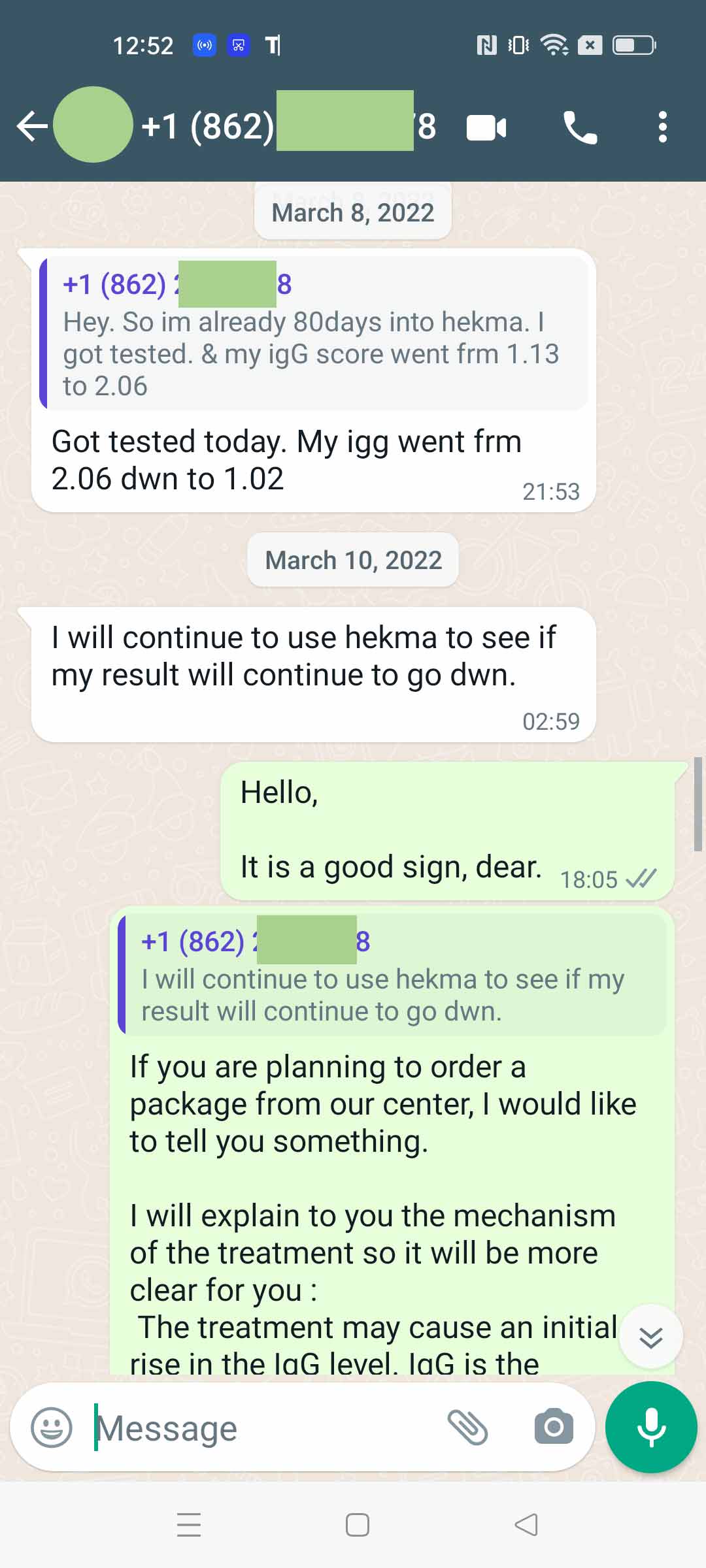Screen dimensions: 706x1568
Task: Record a voice message with the microphone
Action: [x=651, y=1428]
